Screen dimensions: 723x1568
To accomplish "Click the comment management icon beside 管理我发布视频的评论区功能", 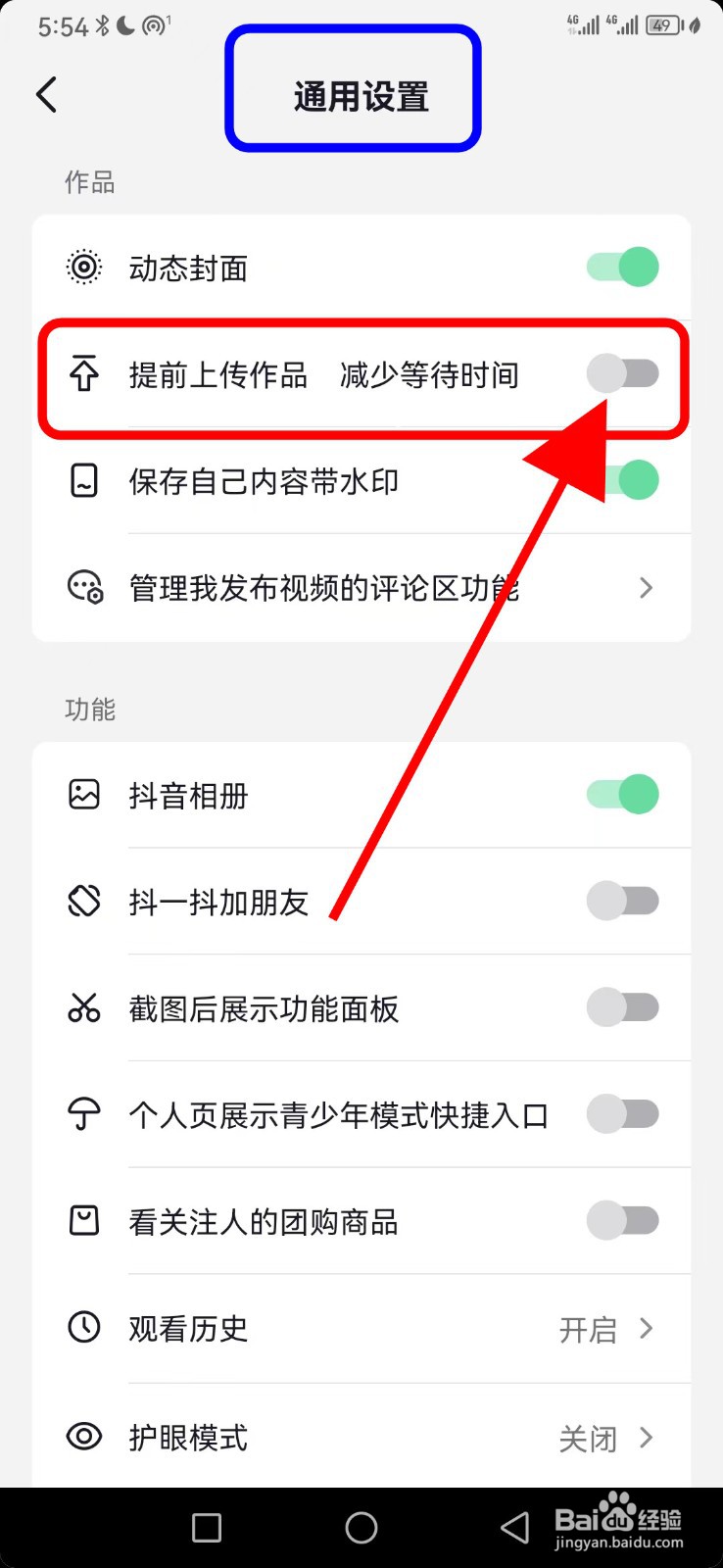I will pos(84,587).
